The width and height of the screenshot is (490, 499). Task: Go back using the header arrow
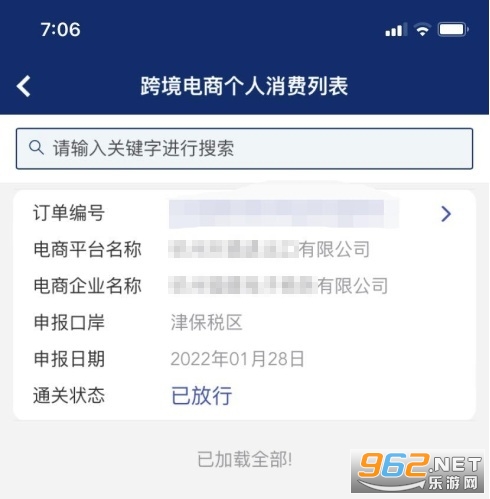pyautogui.click(x=24, y=86)
